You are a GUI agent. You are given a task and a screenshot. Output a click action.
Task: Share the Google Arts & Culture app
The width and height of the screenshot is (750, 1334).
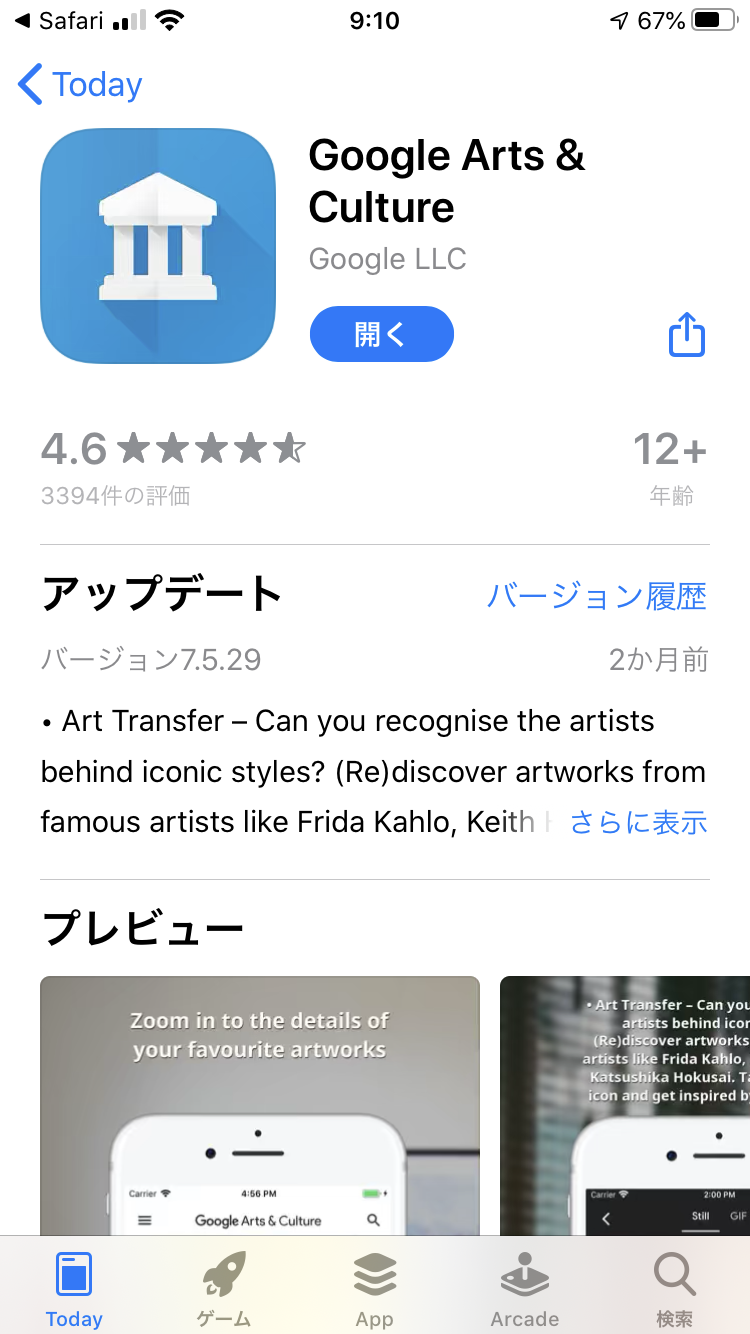pos(686,334)
